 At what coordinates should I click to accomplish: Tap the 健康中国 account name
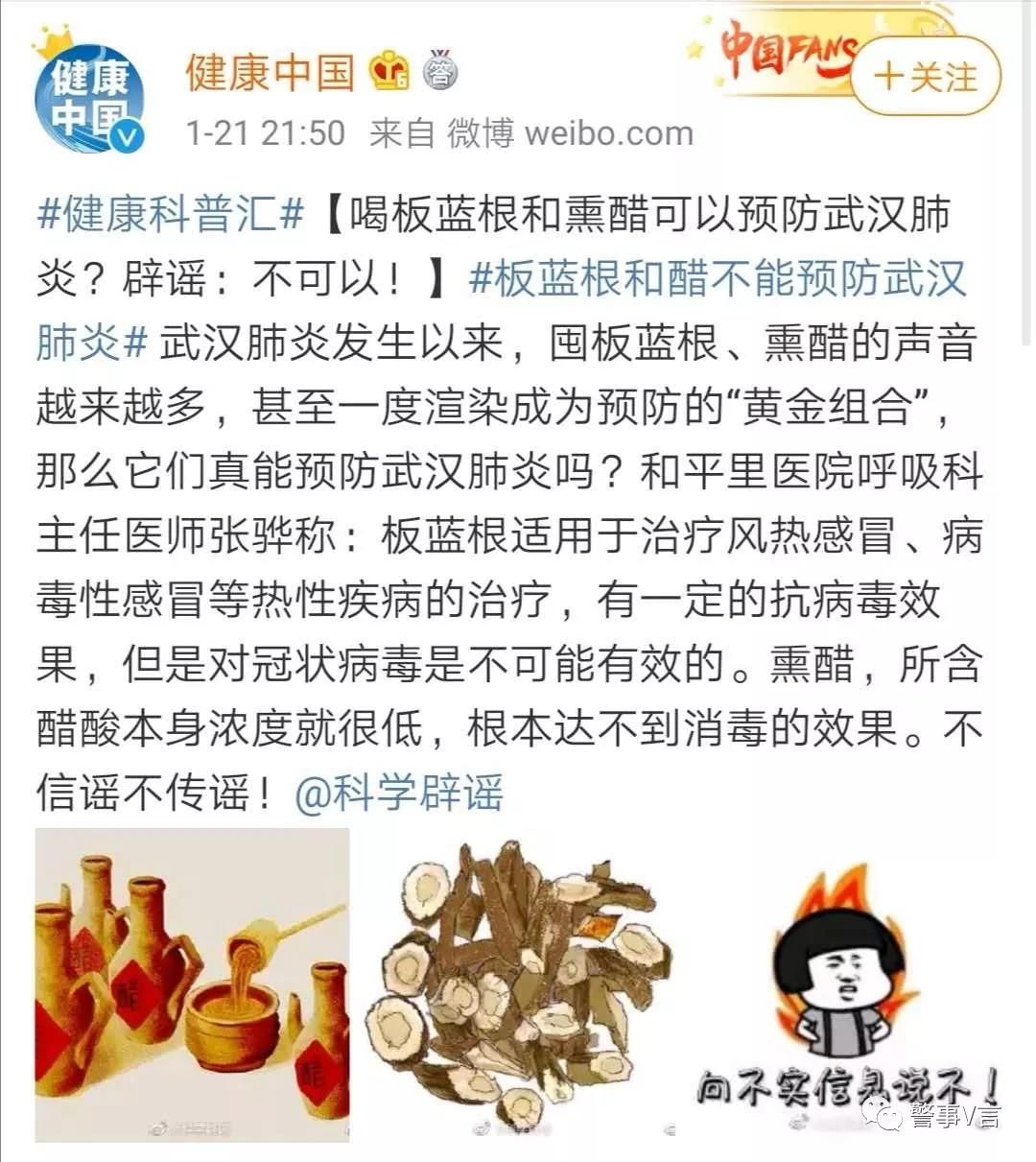pyautogui.click(x=270, y=73)
